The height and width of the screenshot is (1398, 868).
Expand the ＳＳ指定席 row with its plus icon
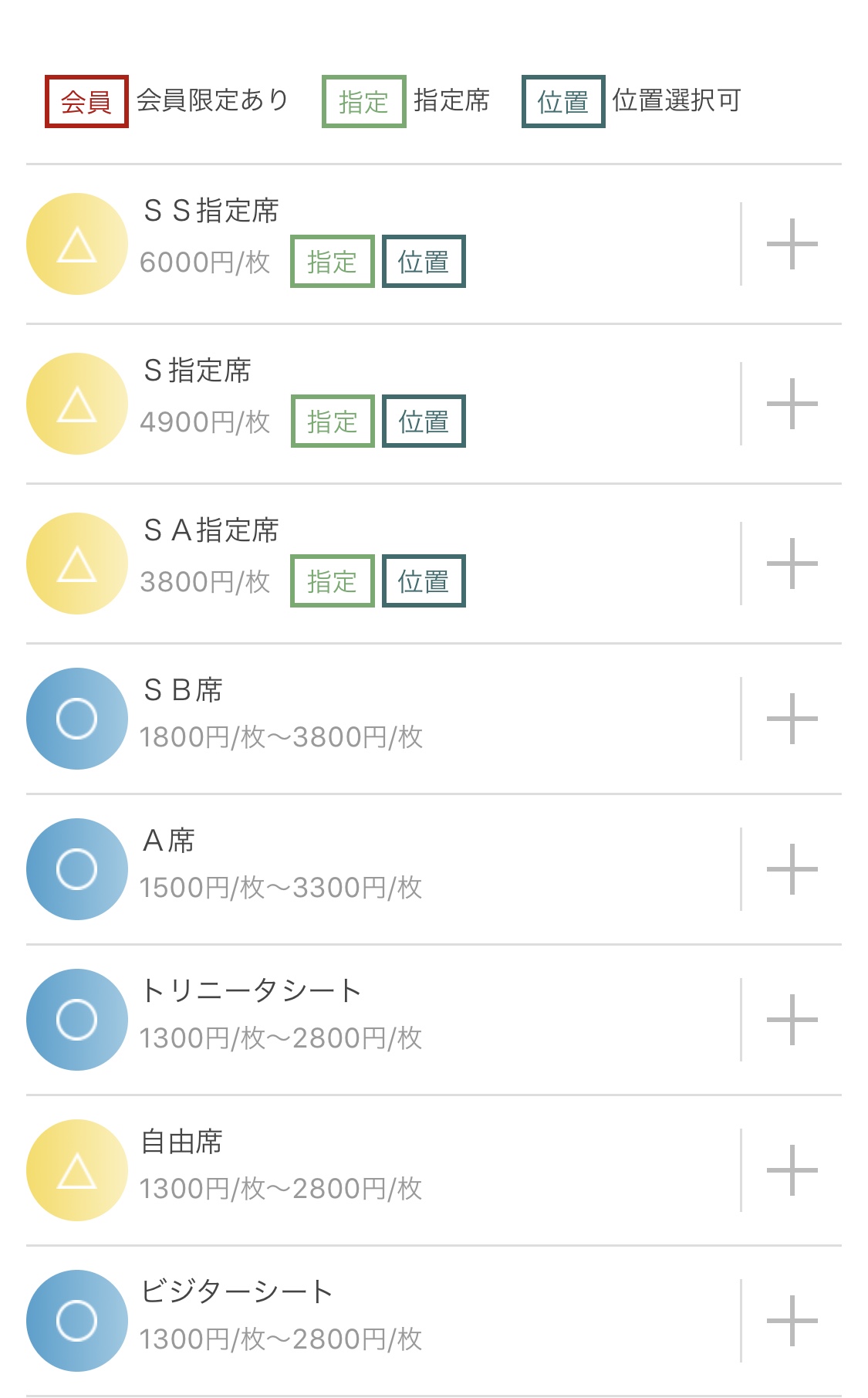click(792, 244)
